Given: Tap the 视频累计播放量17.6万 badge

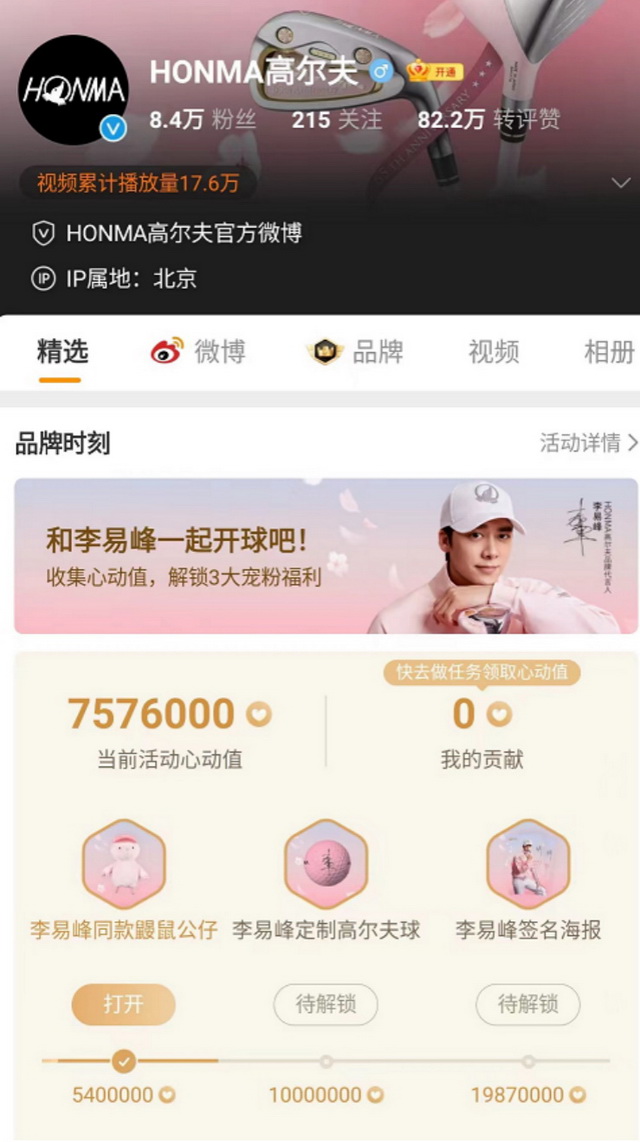Looking at the screenshot, I should (x=138, y=183).
